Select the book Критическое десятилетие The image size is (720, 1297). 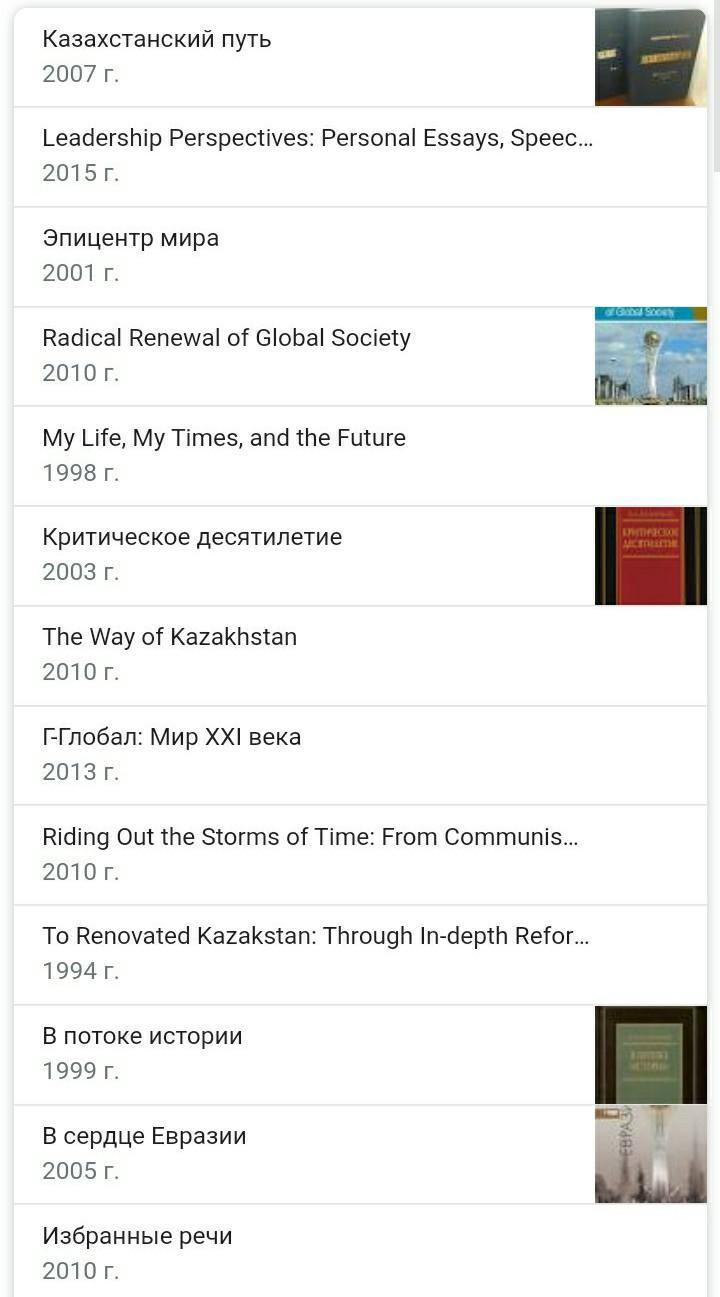coord(192,537)
